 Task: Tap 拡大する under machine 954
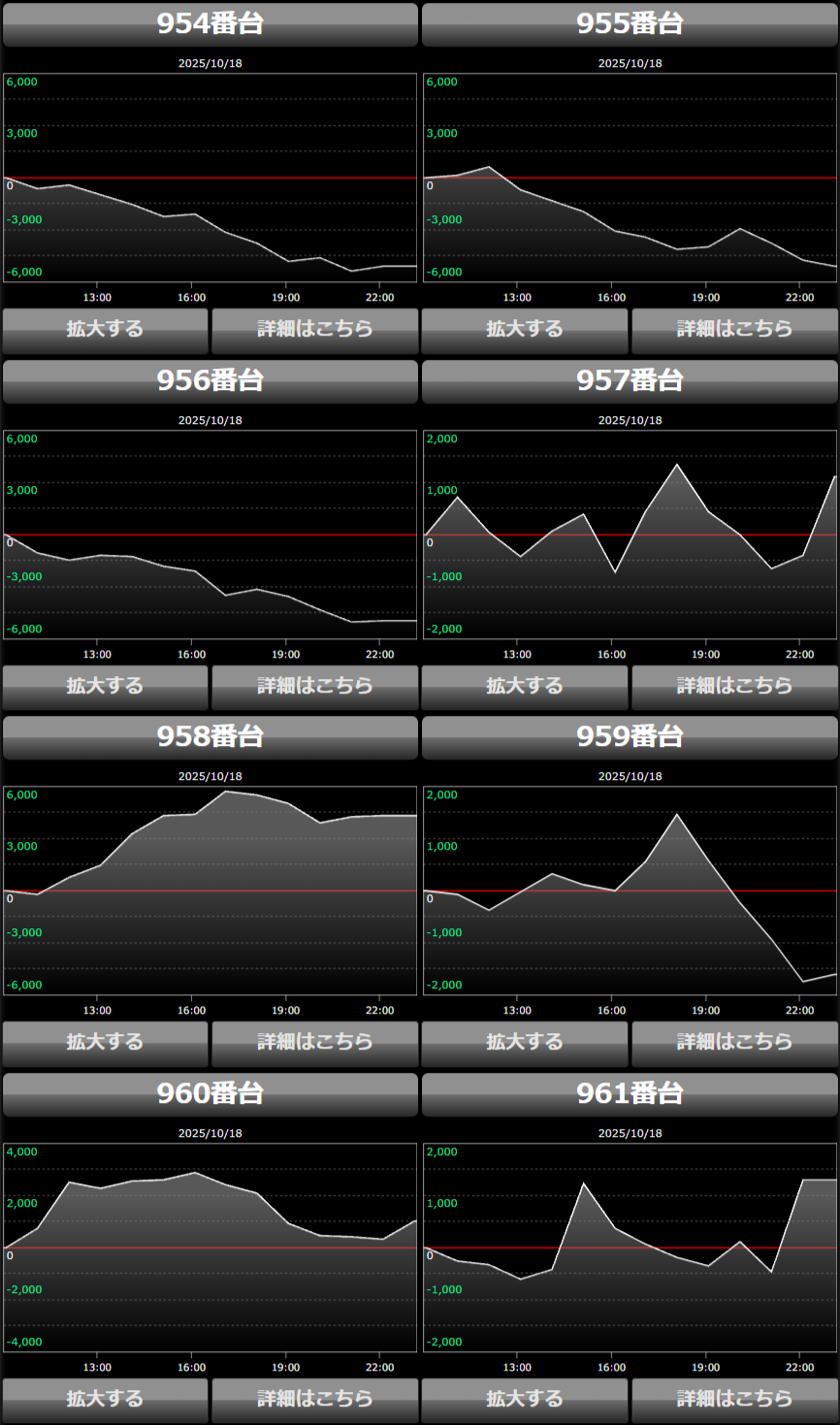(105, 330)
